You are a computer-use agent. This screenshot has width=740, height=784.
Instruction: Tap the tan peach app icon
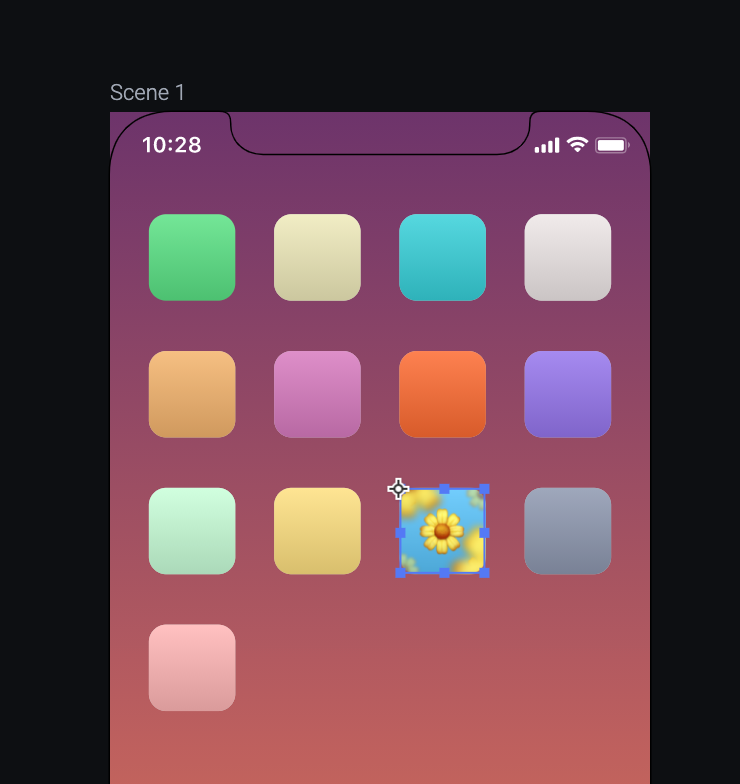point(192,394)
